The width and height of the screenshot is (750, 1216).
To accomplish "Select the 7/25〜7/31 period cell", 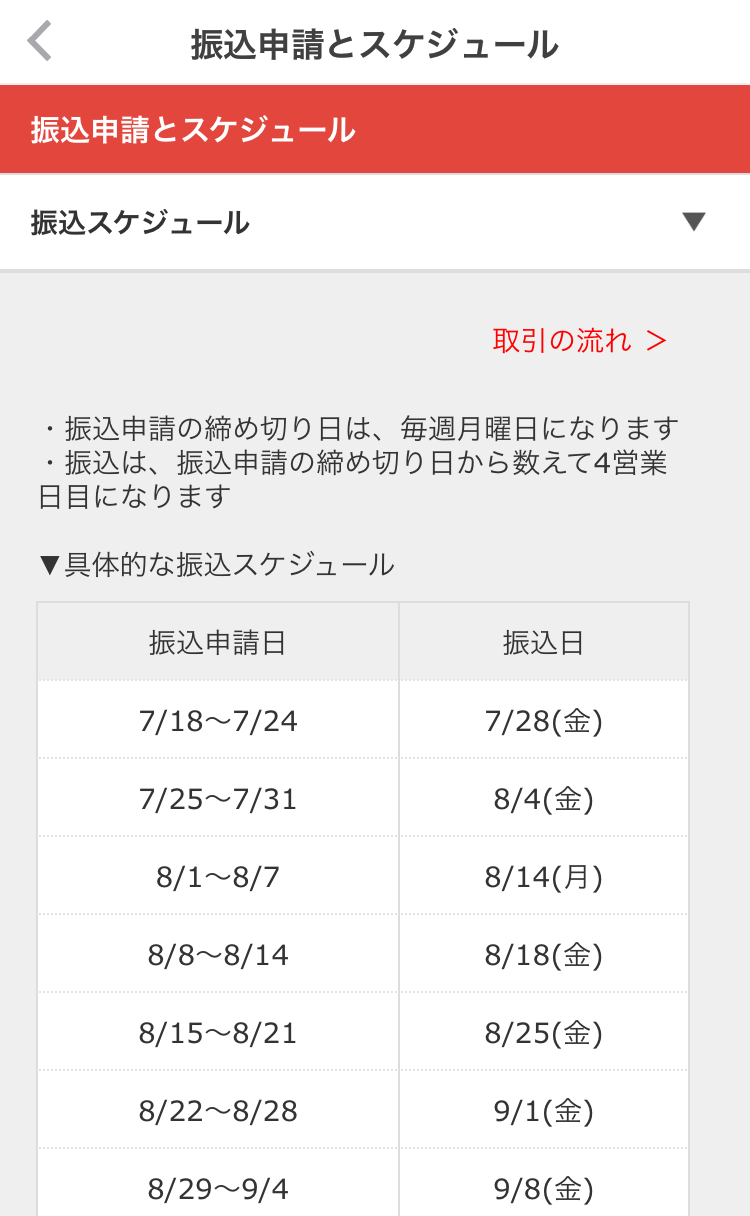I will tap(217, 797).
